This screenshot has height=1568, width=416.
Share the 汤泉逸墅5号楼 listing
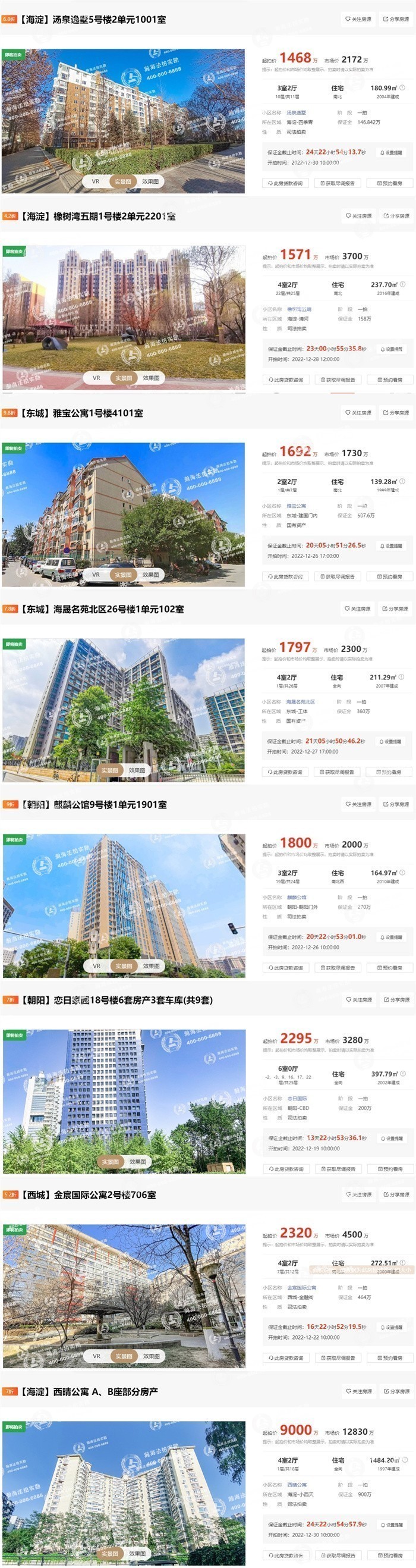coord(396,20)
